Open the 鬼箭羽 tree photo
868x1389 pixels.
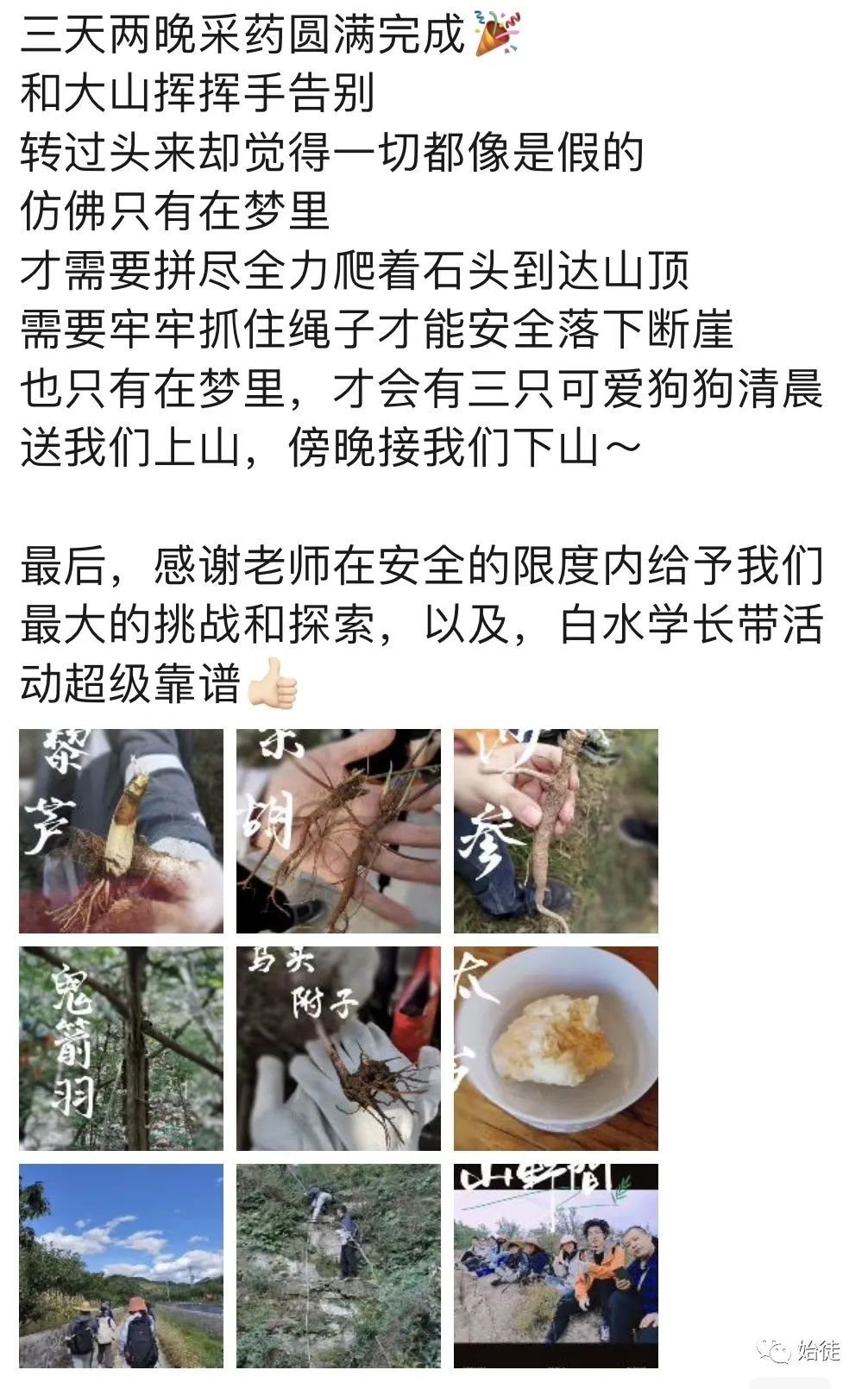click(121, 1048)
